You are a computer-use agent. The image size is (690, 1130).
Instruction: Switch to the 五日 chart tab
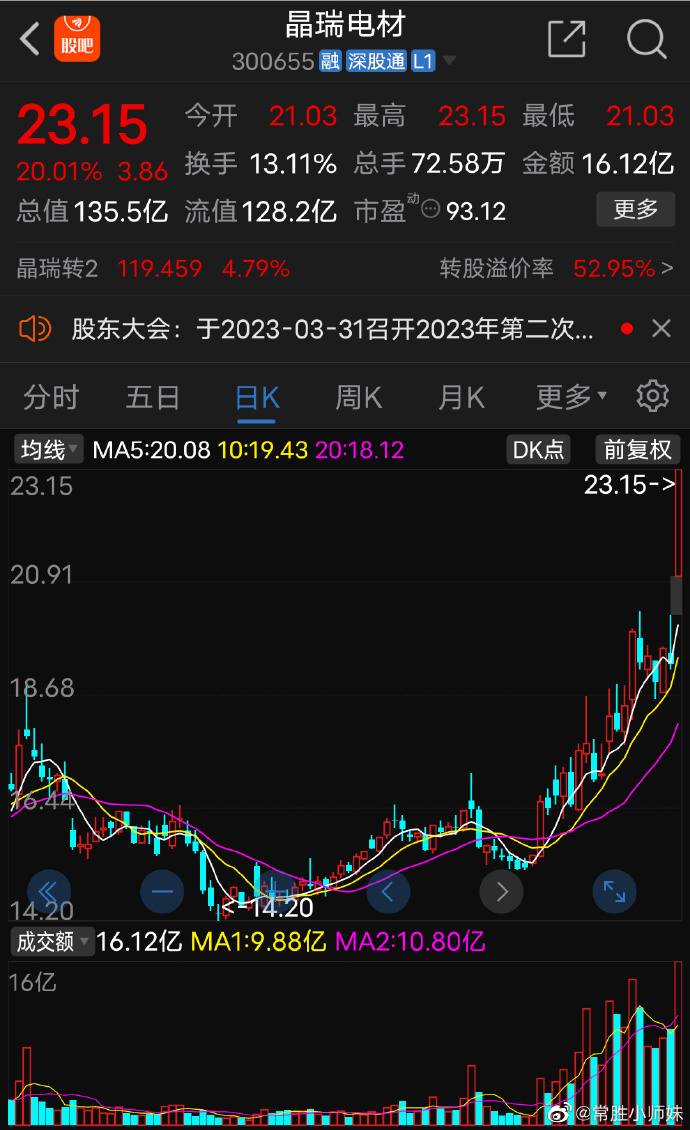point(153,397)
